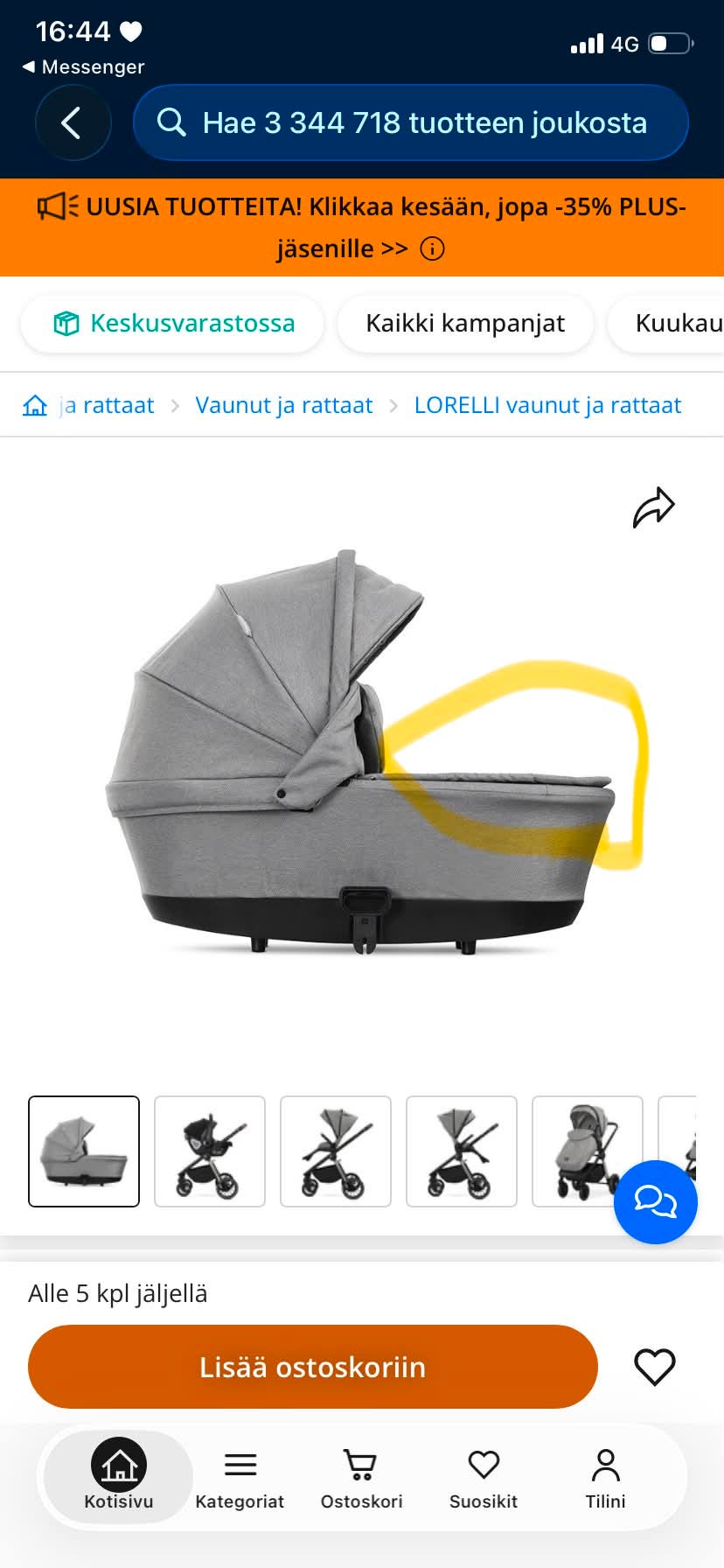
Task: View the stroller with car seat thumbnail
Action: click(210, 1151)
